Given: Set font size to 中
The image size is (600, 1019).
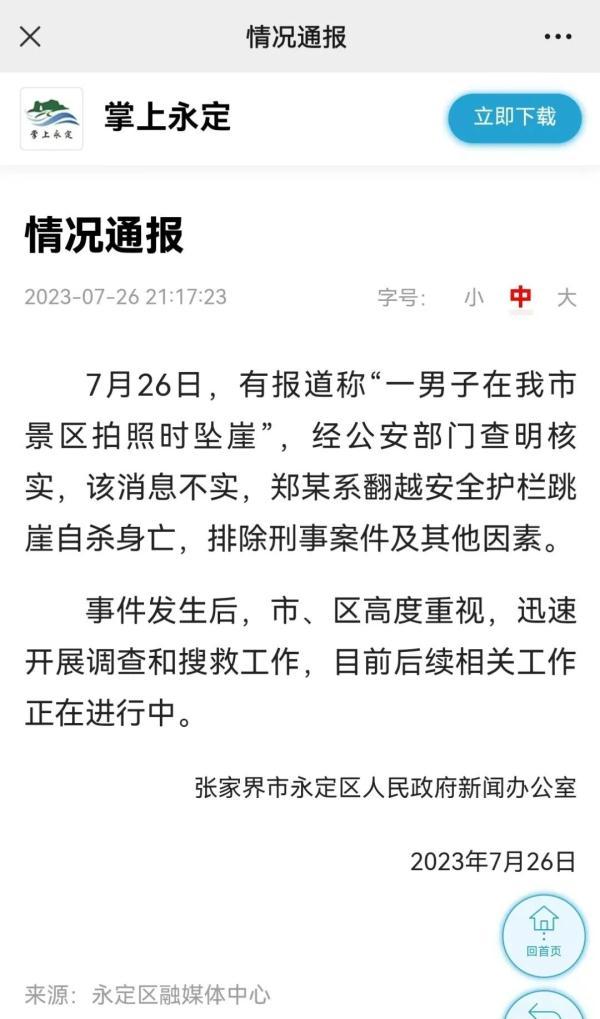Looking at the screenshot, I should point(521,297).
